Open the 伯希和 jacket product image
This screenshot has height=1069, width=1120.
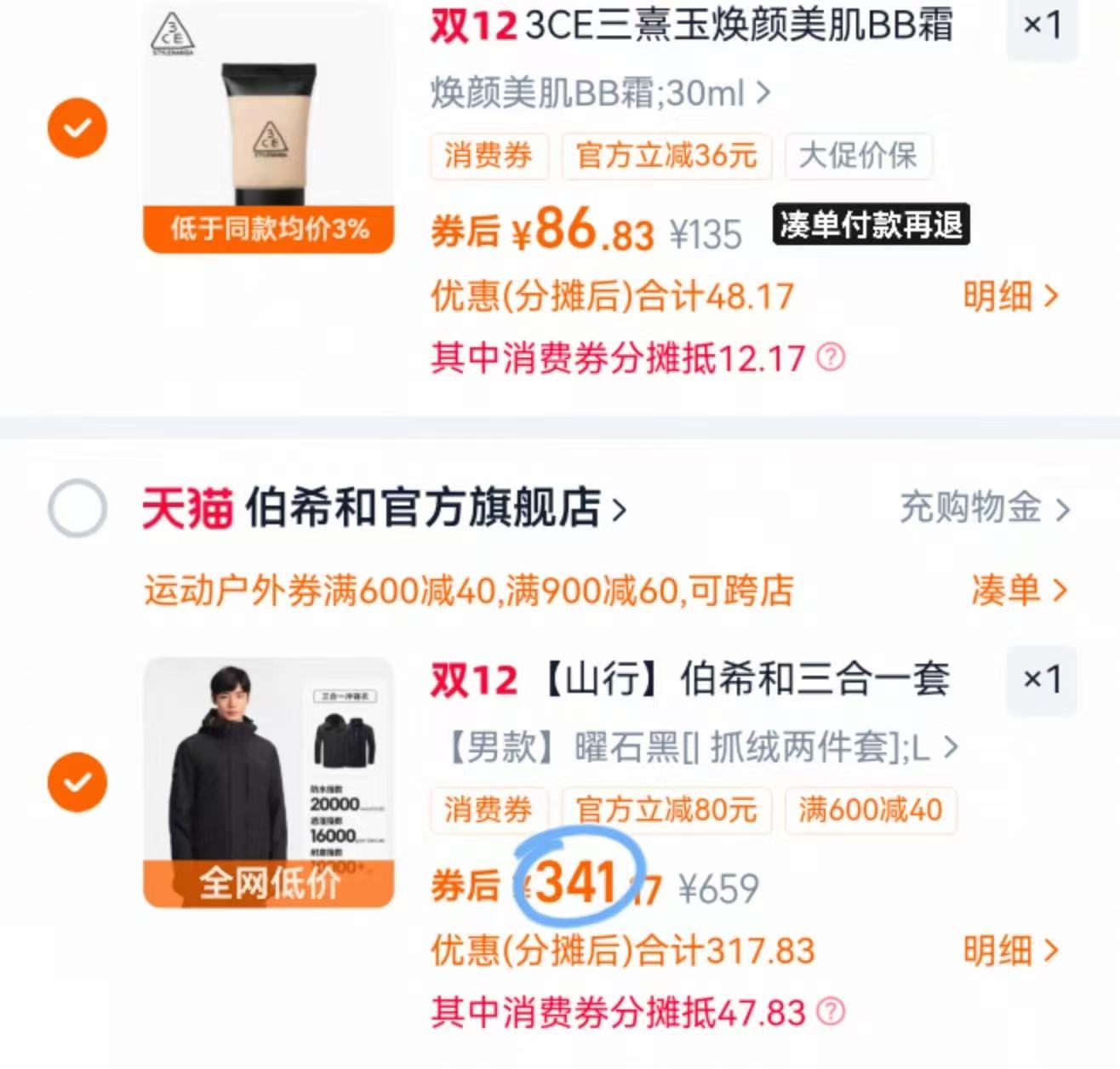coord(268,781)
